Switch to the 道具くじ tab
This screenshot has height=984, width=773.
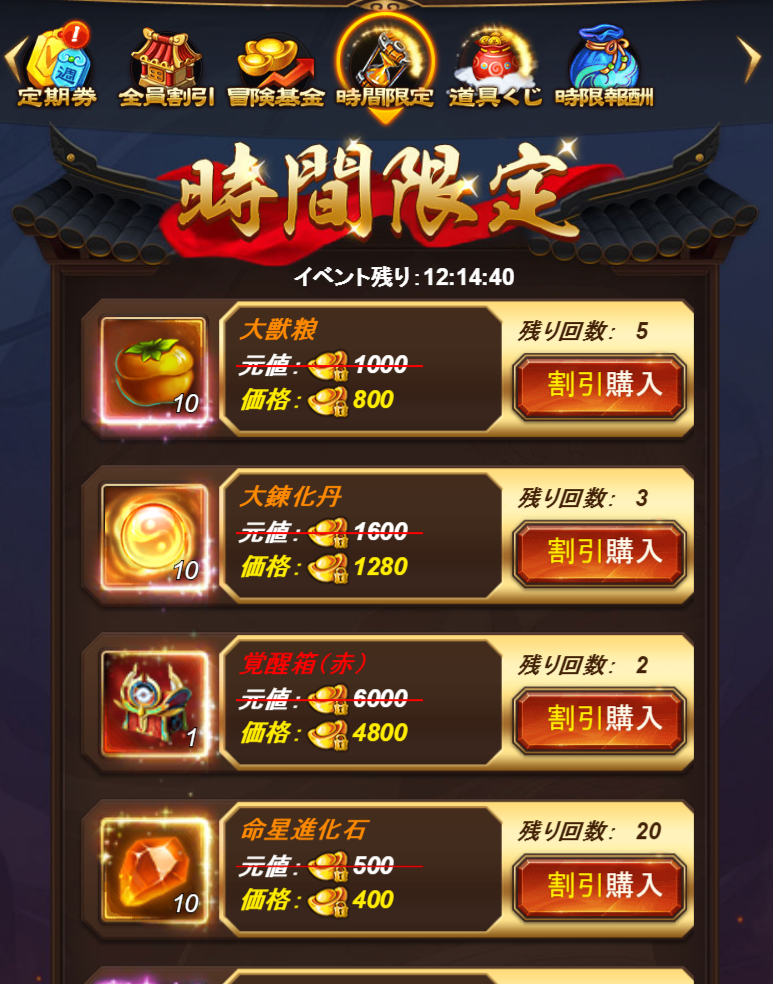click(495, 68)
